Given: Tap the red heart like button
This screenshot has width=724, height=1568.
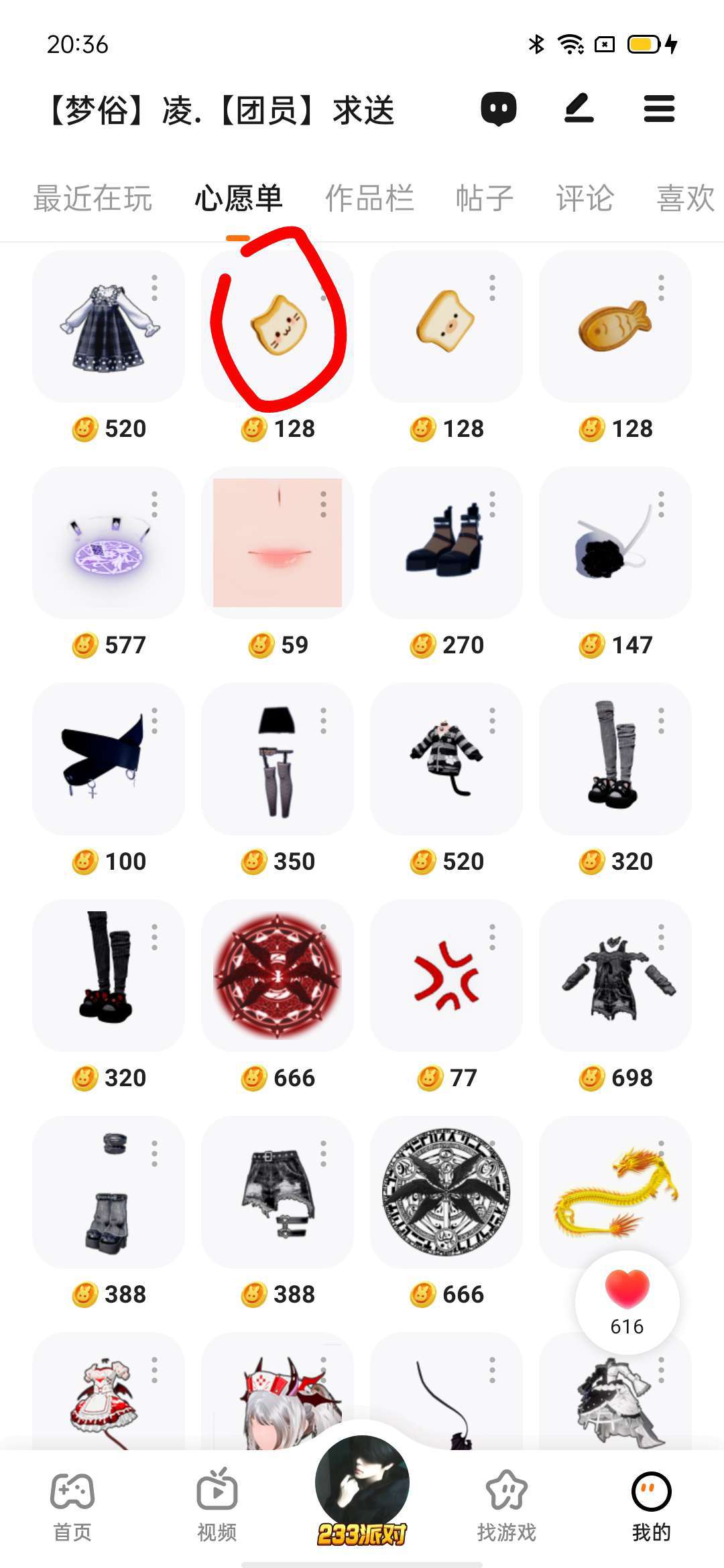Looking at the screenshot, I should coord(627,1291).
